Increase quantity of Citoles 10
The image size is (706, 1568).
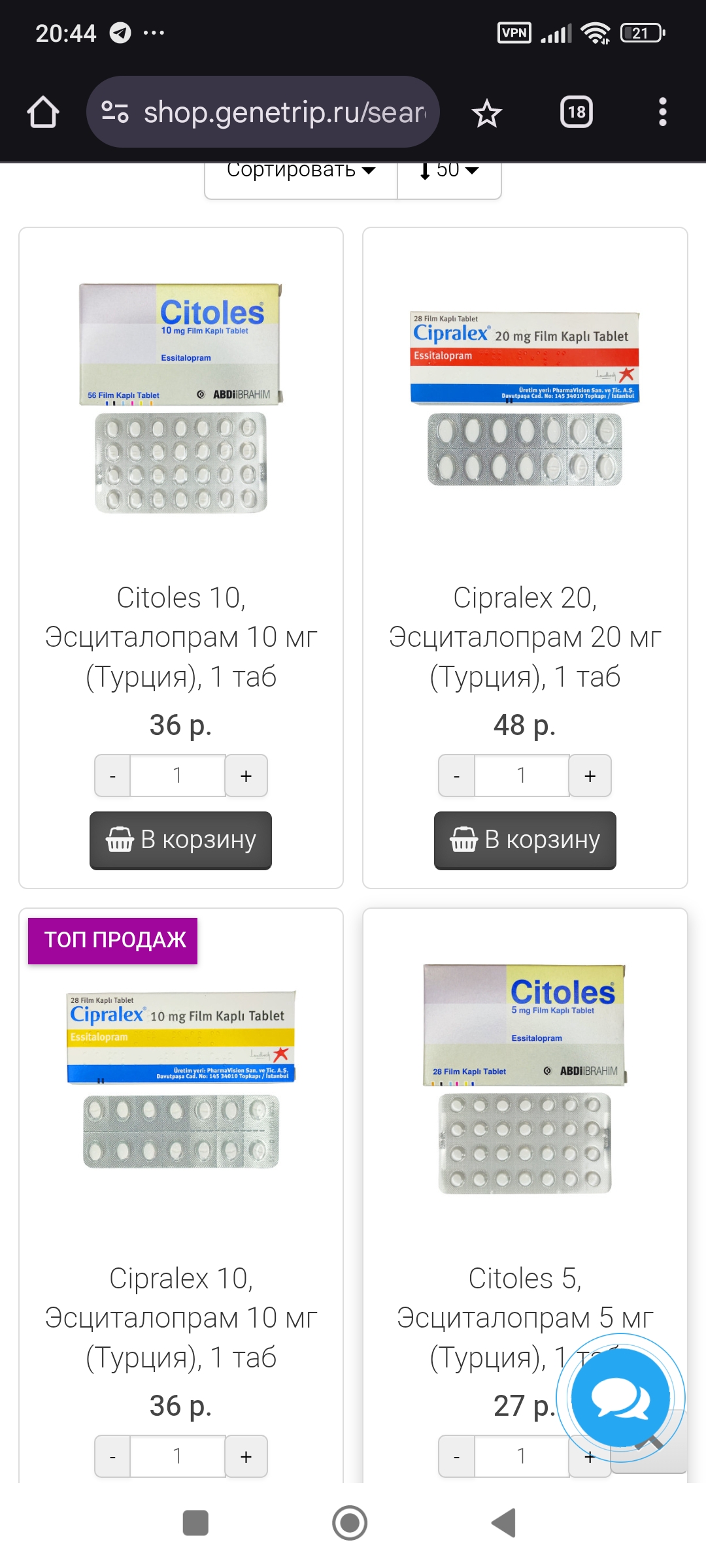point(246,776)
